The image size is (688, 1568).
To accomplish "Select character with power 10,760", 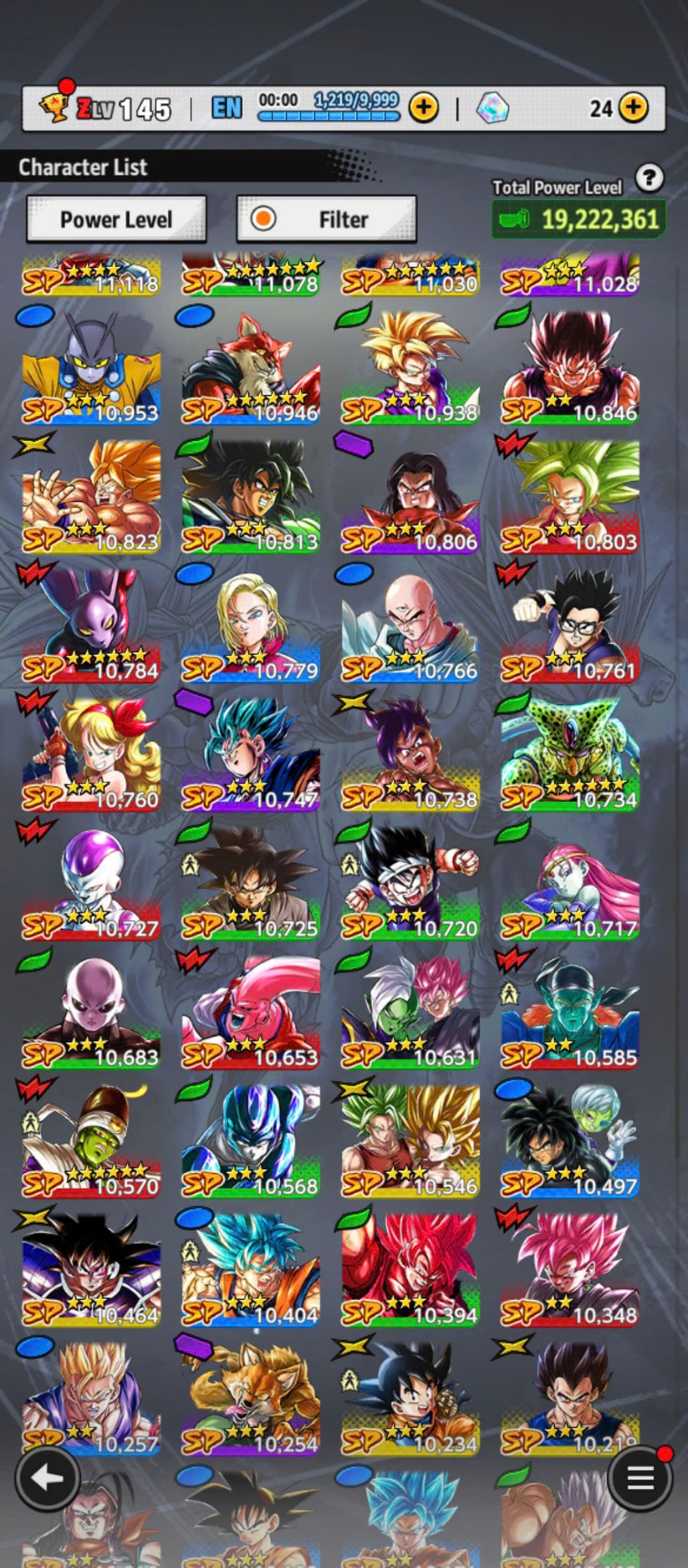I will coord(92,755).
